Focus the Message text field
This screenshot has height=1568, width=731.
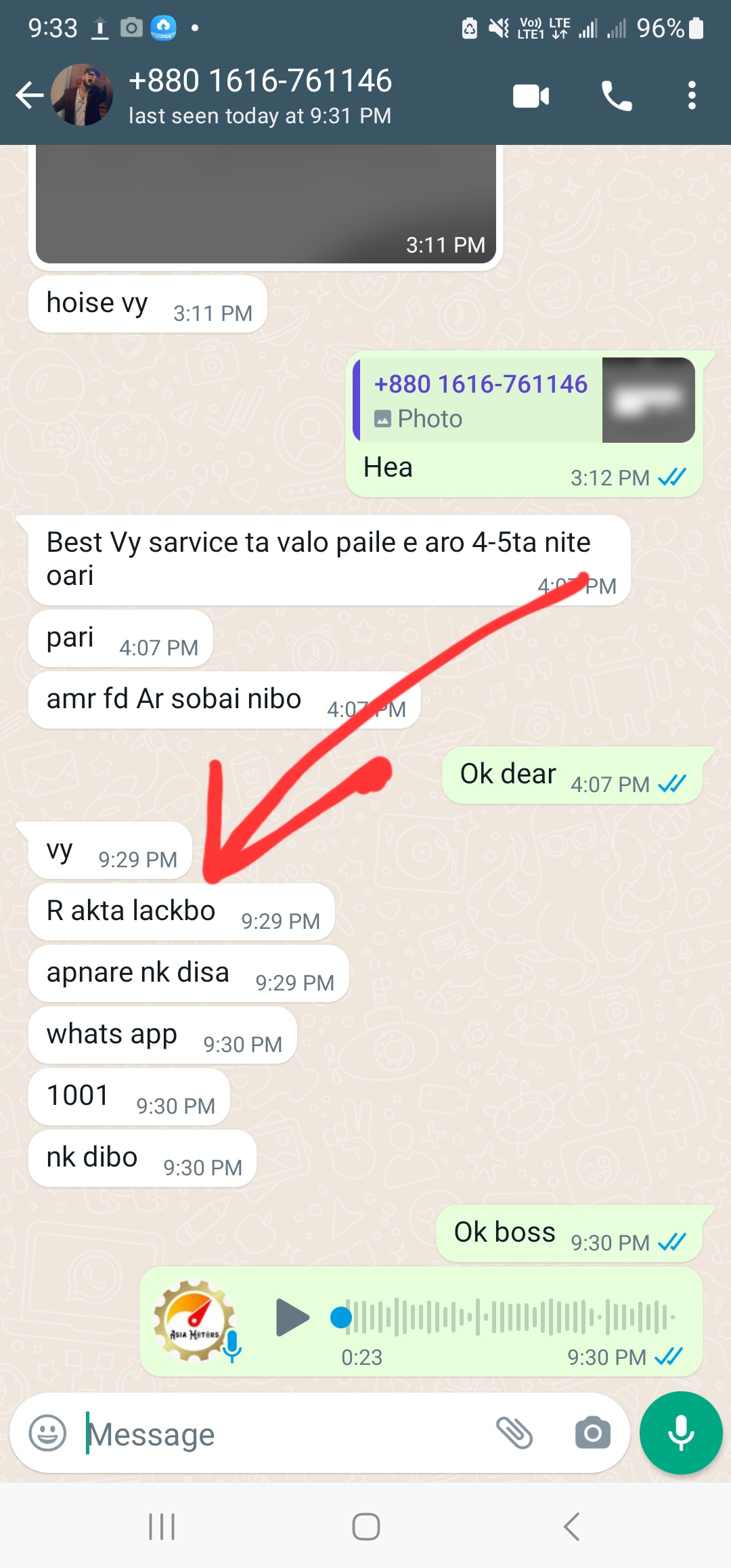tap(284, 1433)
